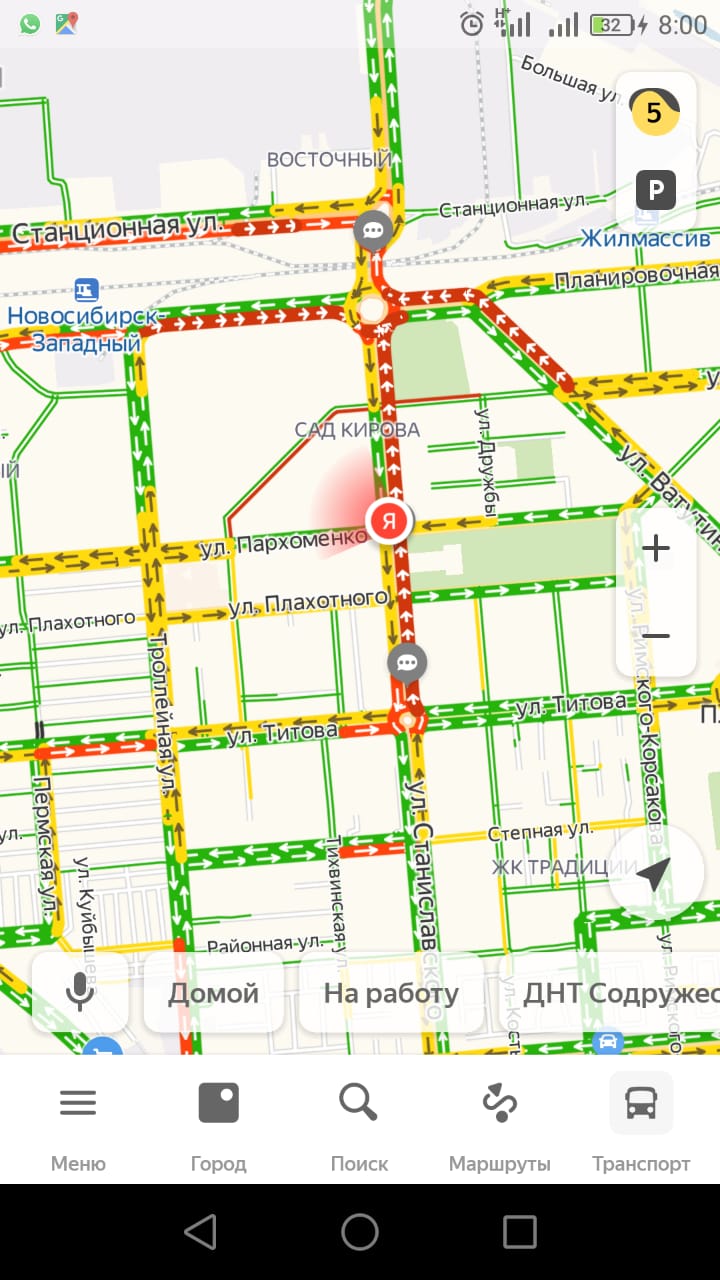The height and width of the screenshot is (1280, 720).
Task: Zoom in with the plus button
Action: (x=656, y=549)
